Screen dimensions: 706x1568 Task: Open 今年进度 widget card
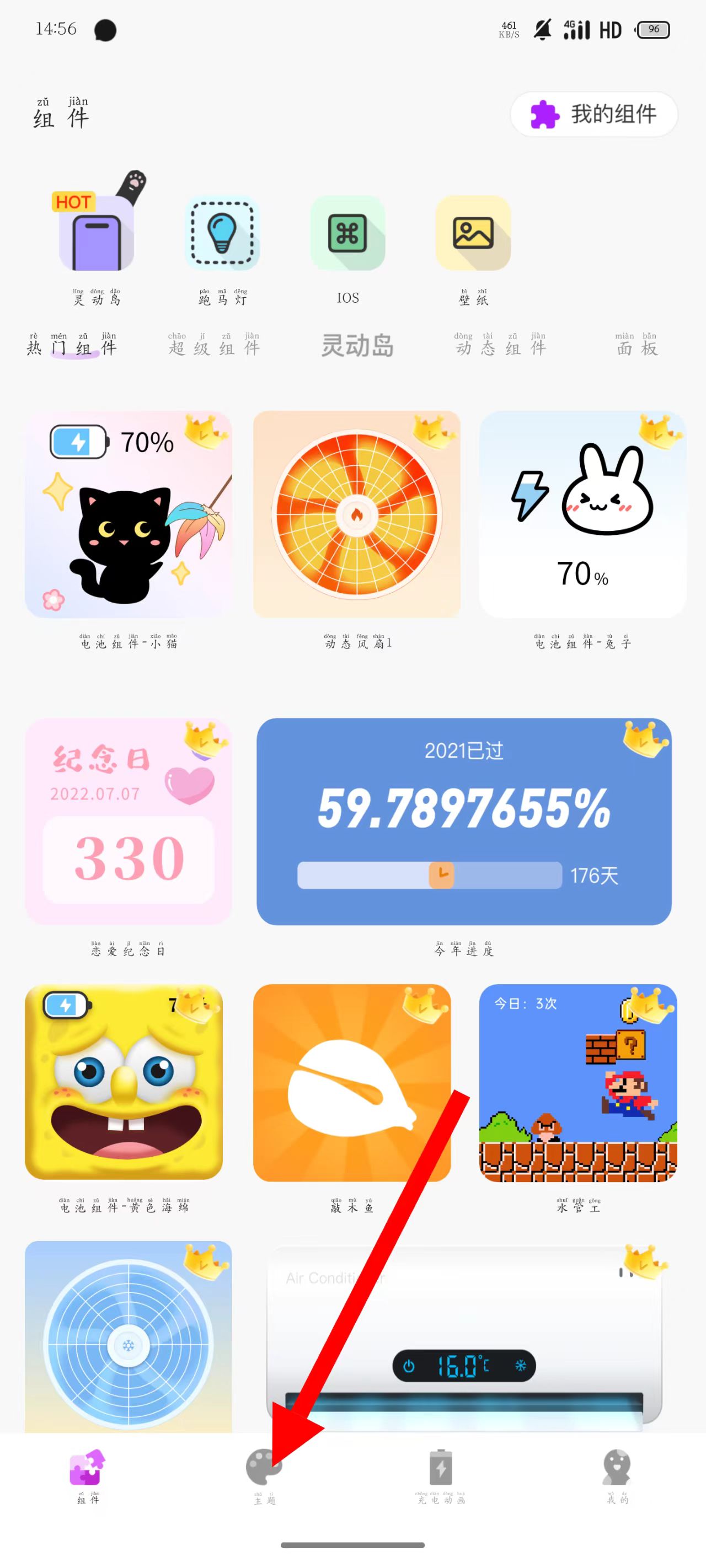[x=463, y=821]
